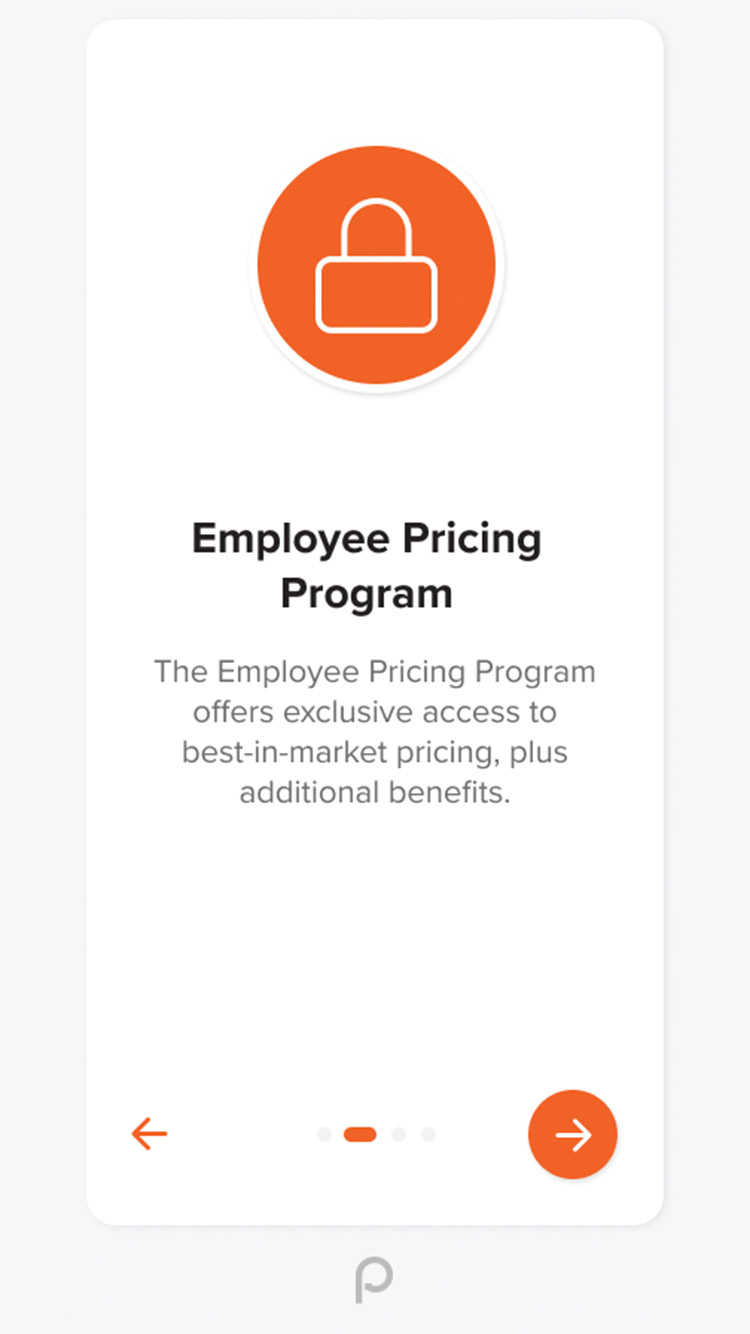Advance to the next onboarding slide
This screenshot has height=1334, width=750.
click(x=573, y=1134)
